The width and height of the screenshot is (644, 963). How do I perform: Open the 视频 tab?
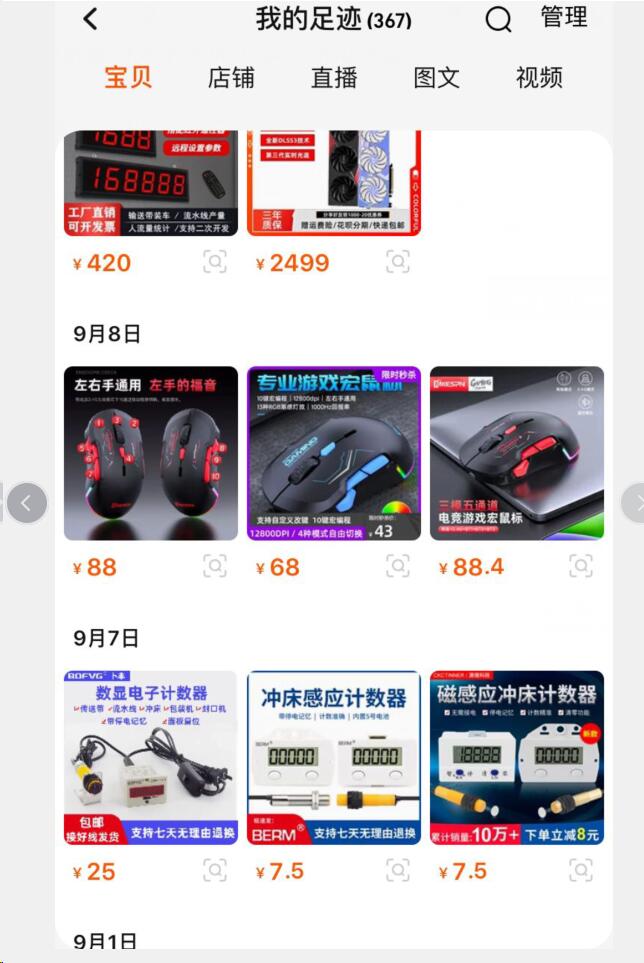click(539, 78)
